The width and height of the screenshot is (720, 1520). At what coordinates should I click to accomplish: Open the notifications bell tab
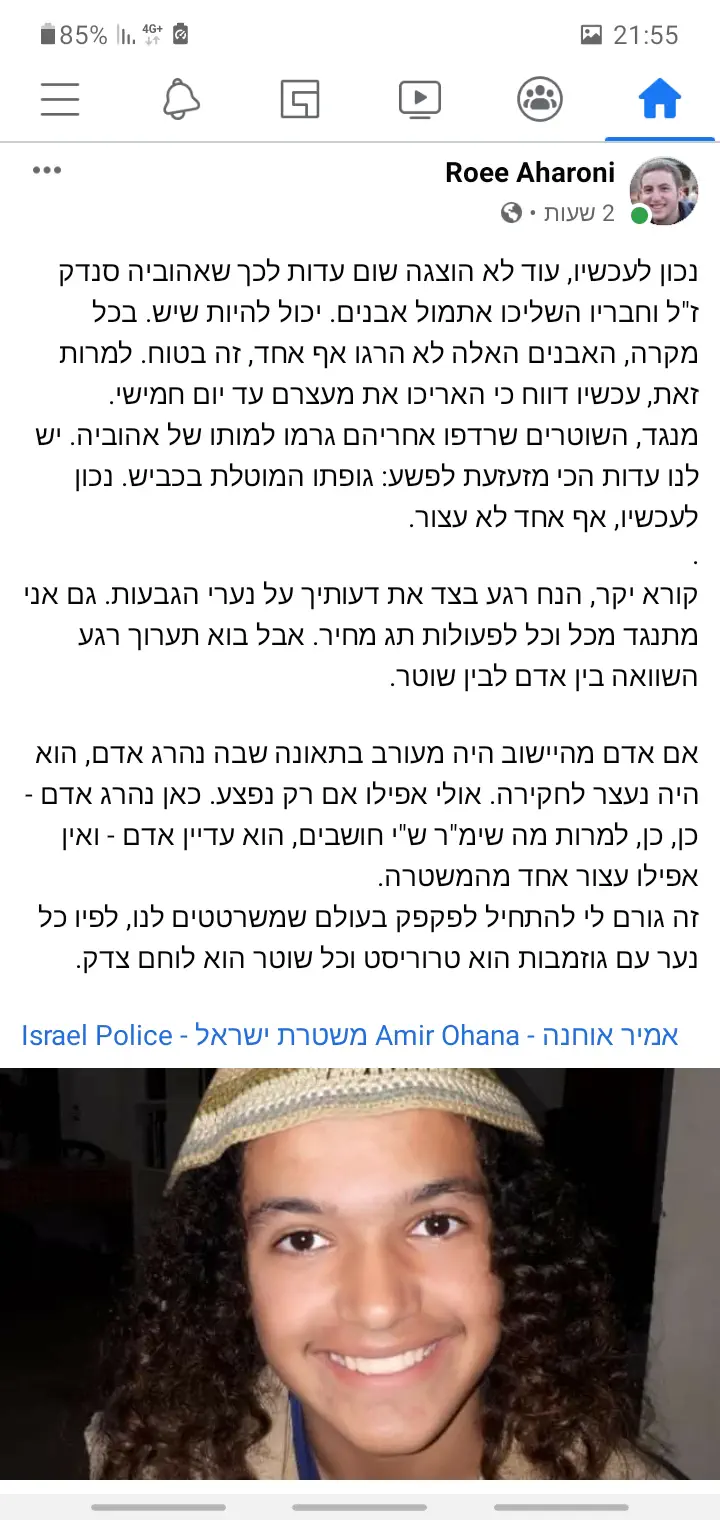tap(181, 99)
